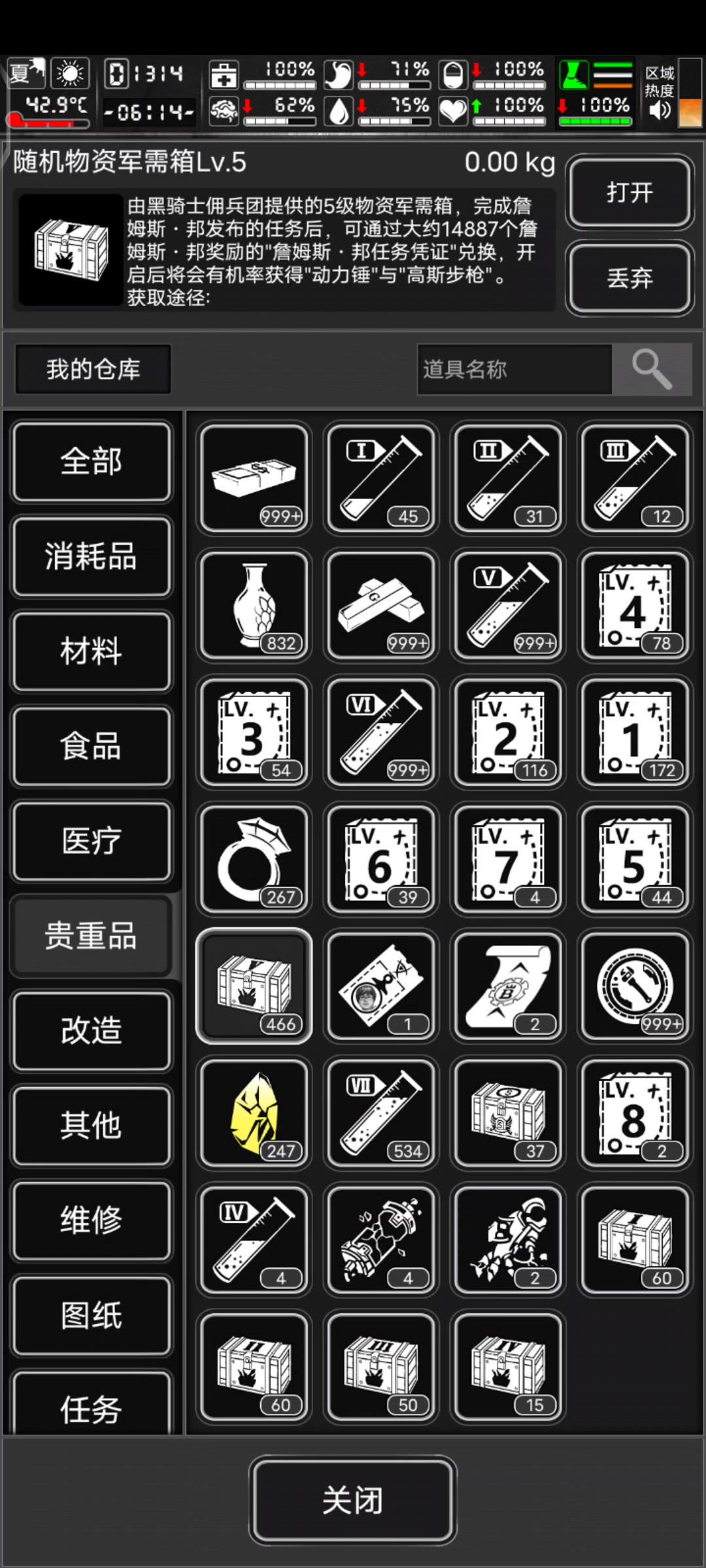Select the 改造 category

coord(92,1030)
